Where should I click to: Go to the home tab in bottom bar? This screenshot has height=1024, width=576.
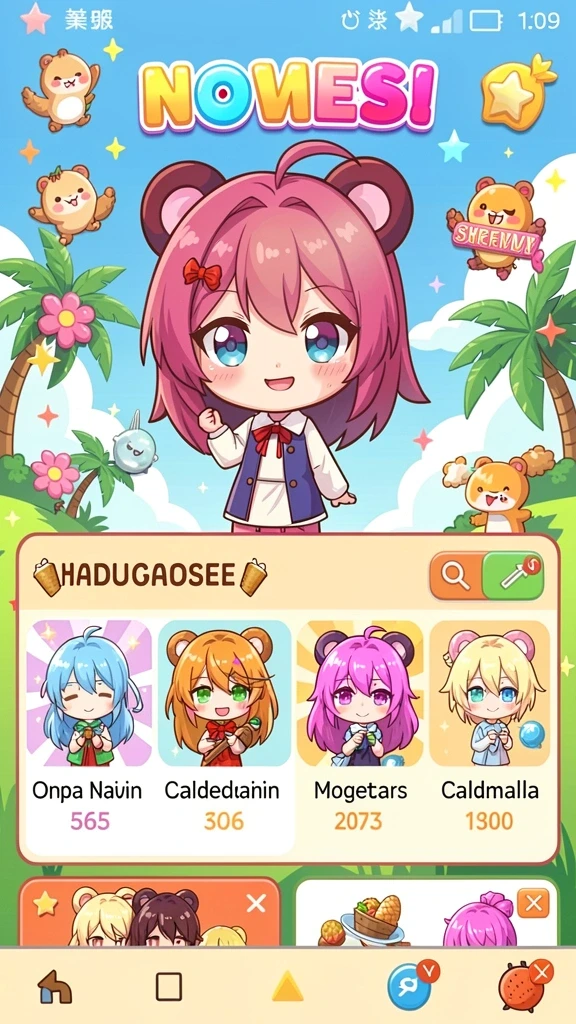(x=56, y=987)
